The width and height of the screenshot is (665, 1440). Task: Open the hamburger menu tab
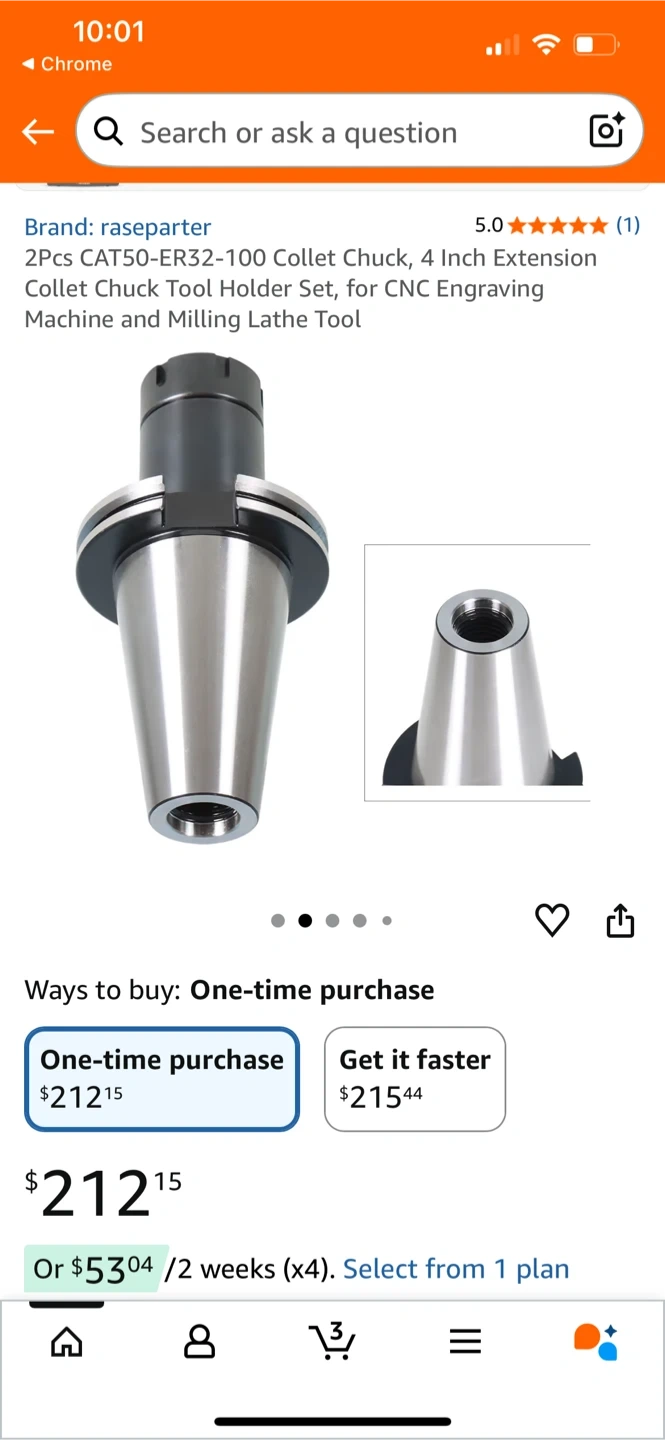tap(465, 1341)
